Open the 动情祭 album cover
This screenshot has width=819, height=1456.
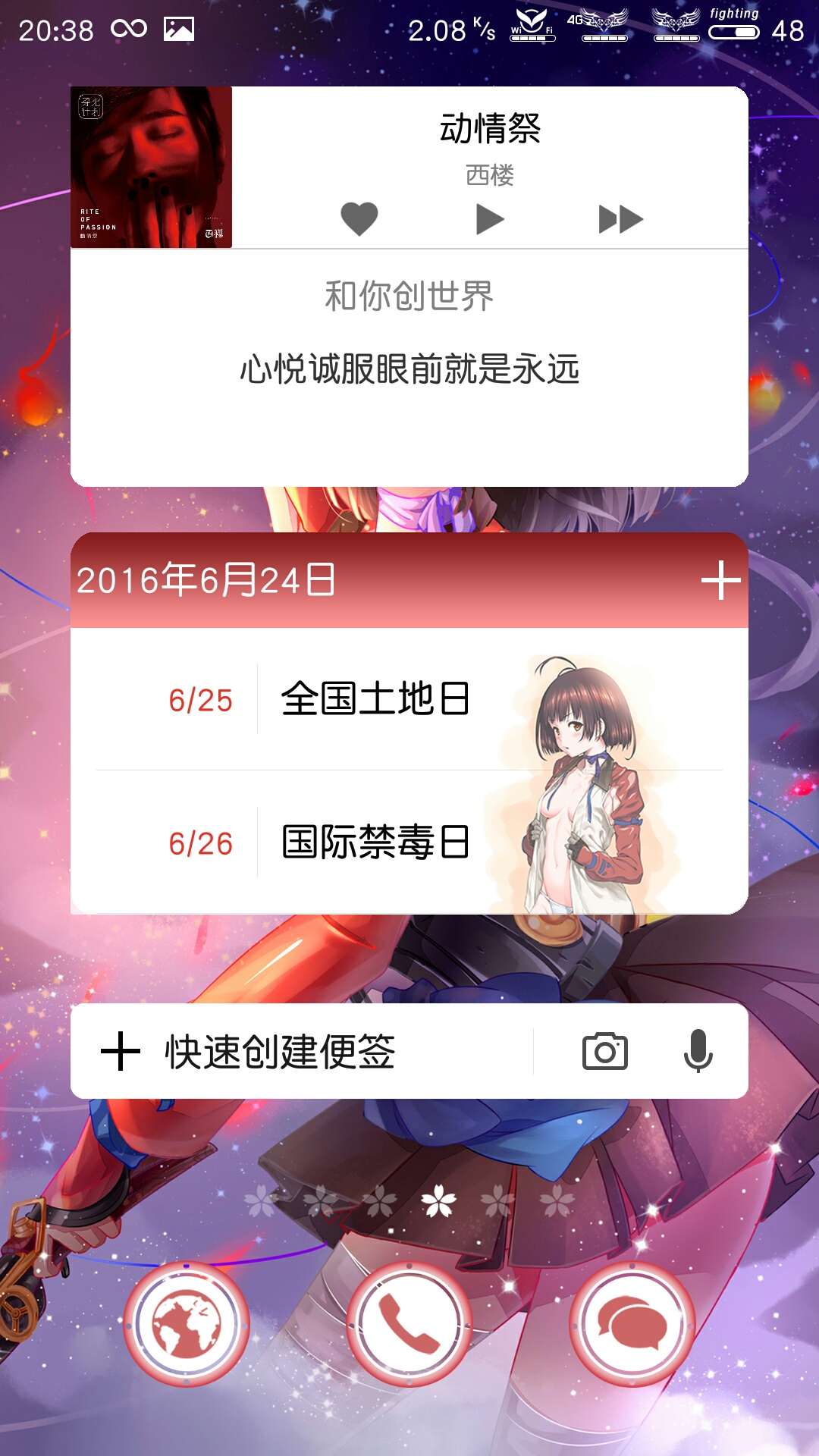(152, 167)
